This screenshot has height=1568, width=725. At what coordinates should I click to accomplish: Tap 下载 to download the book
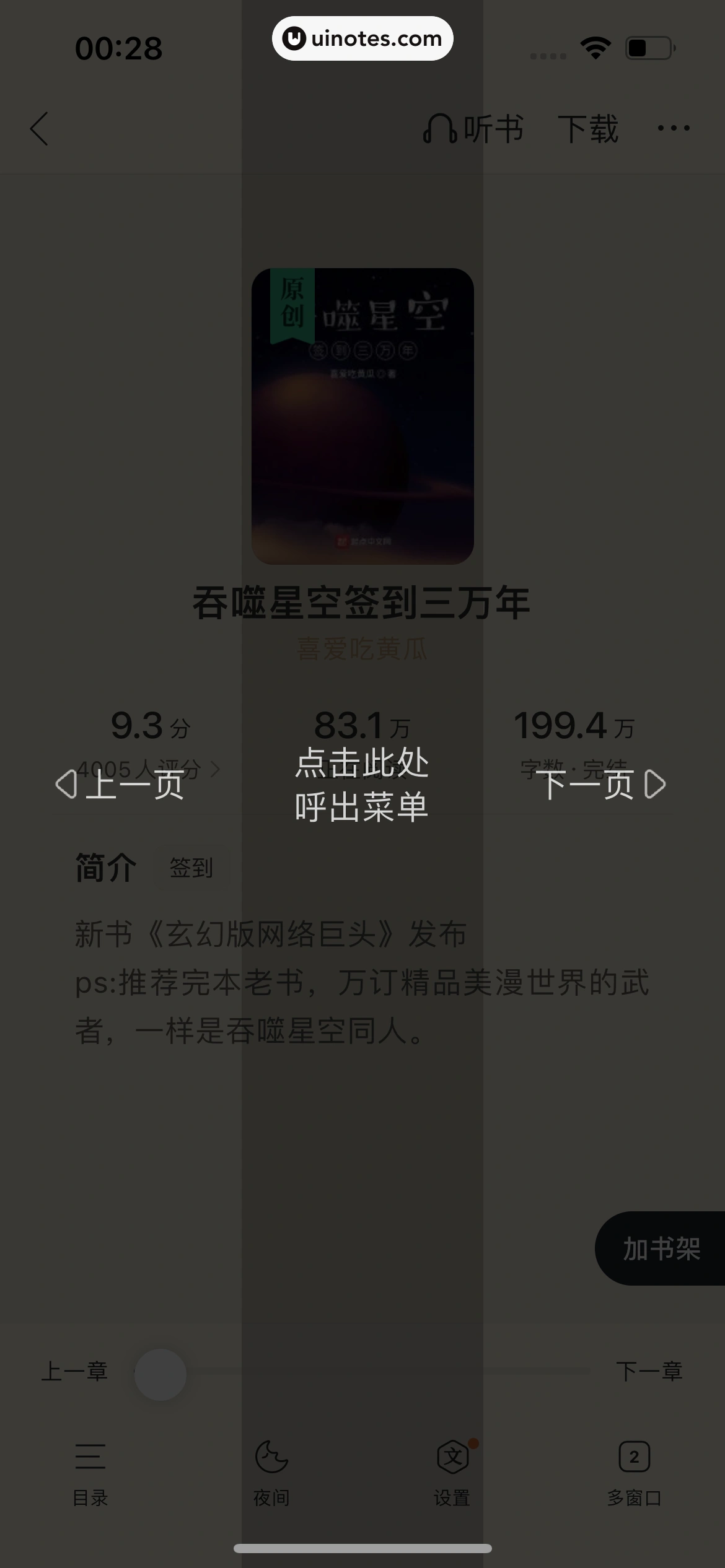tap(587, 129)
